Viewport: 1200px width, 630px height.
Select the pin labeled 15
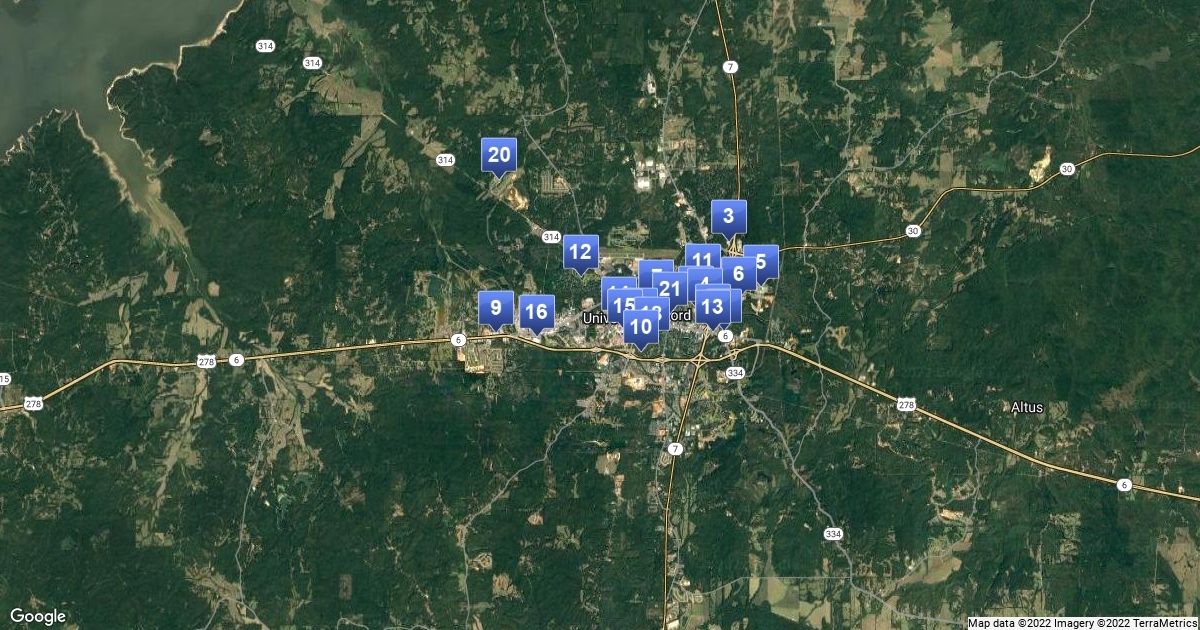point(621,305)
